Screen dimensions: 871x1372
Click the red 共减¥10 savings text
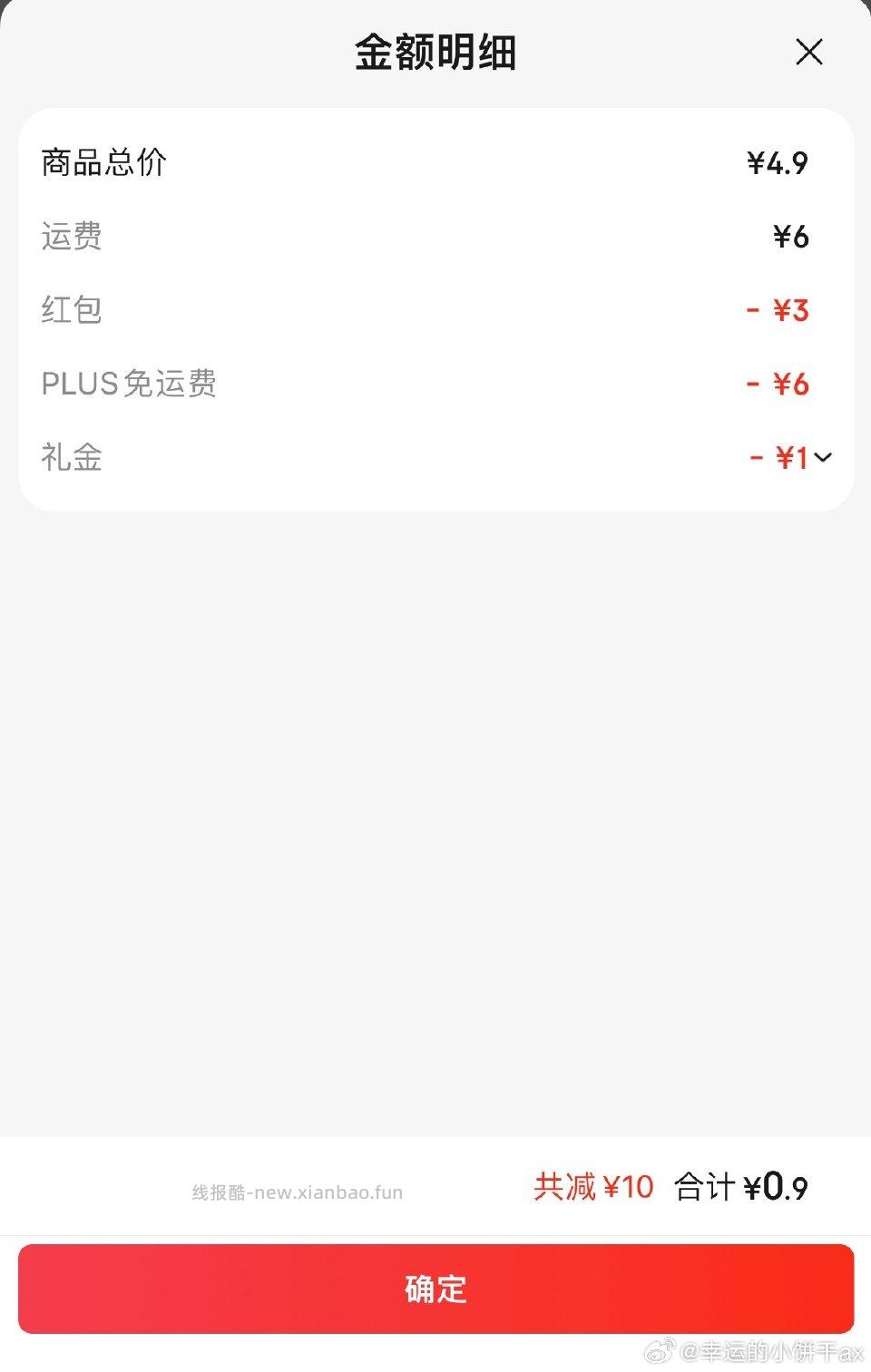(x=592, y=1186)
